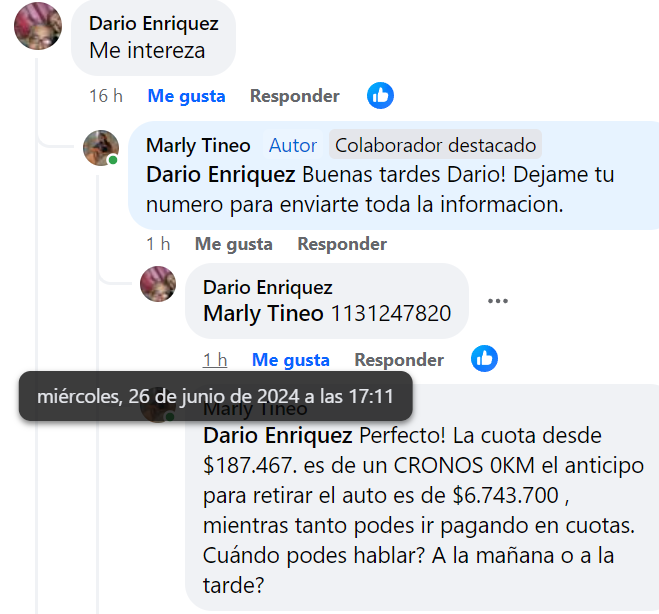
Task: Reply to Marly's 'Buenas tardes Dario' comment
Action: click(x=341, y=244)
